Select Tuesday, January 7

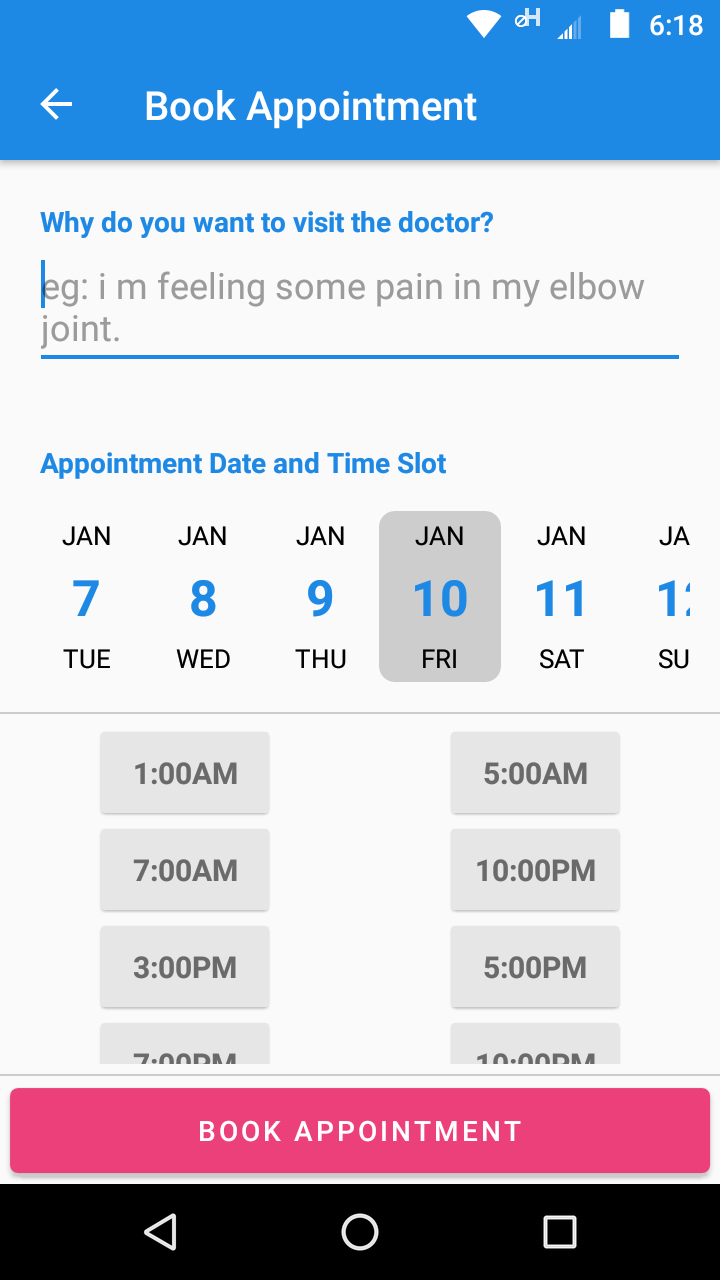(86, 597)
